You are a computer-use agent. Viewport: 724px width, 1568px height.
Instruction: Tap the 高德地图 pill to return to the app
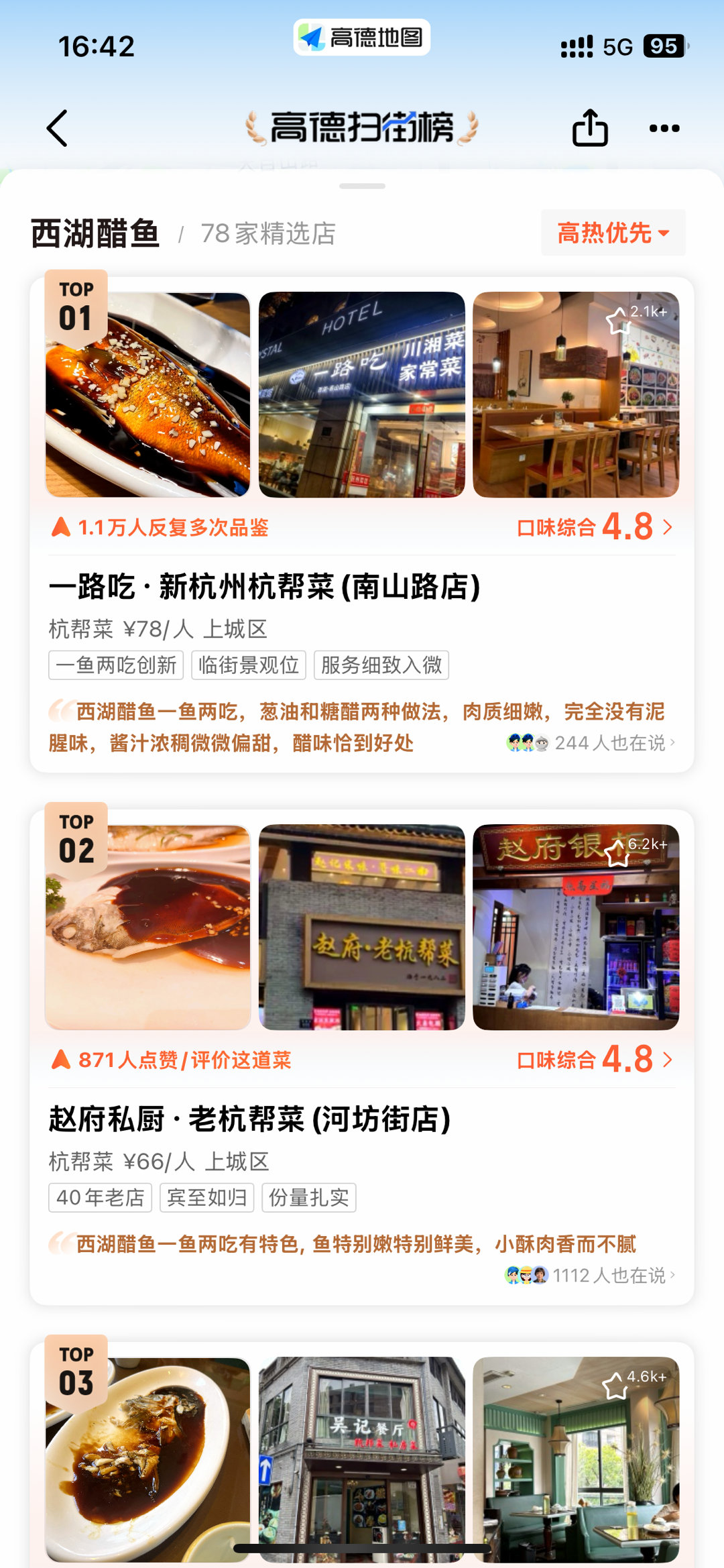361,38
